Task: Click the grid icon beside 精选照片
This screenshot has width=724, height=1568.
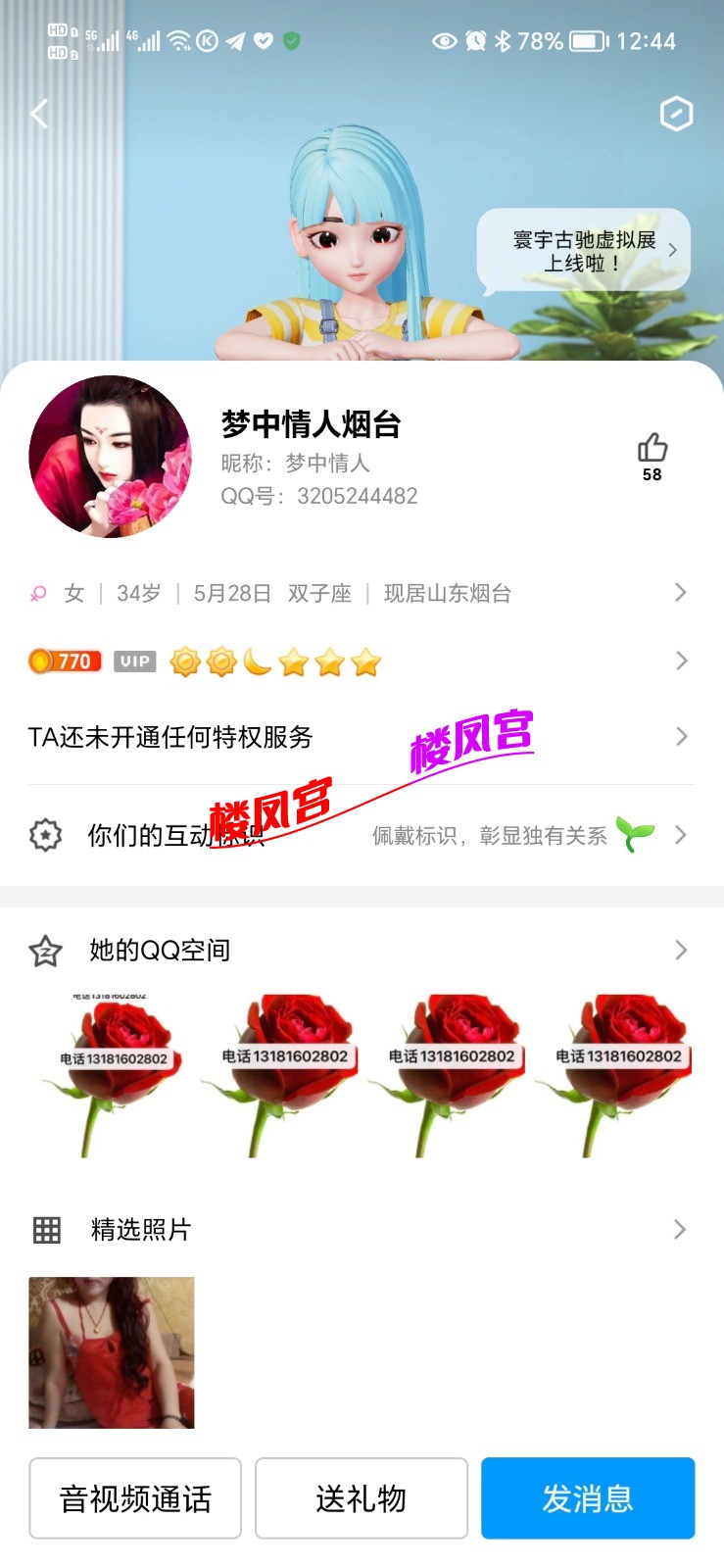Action: (45, 1229)
